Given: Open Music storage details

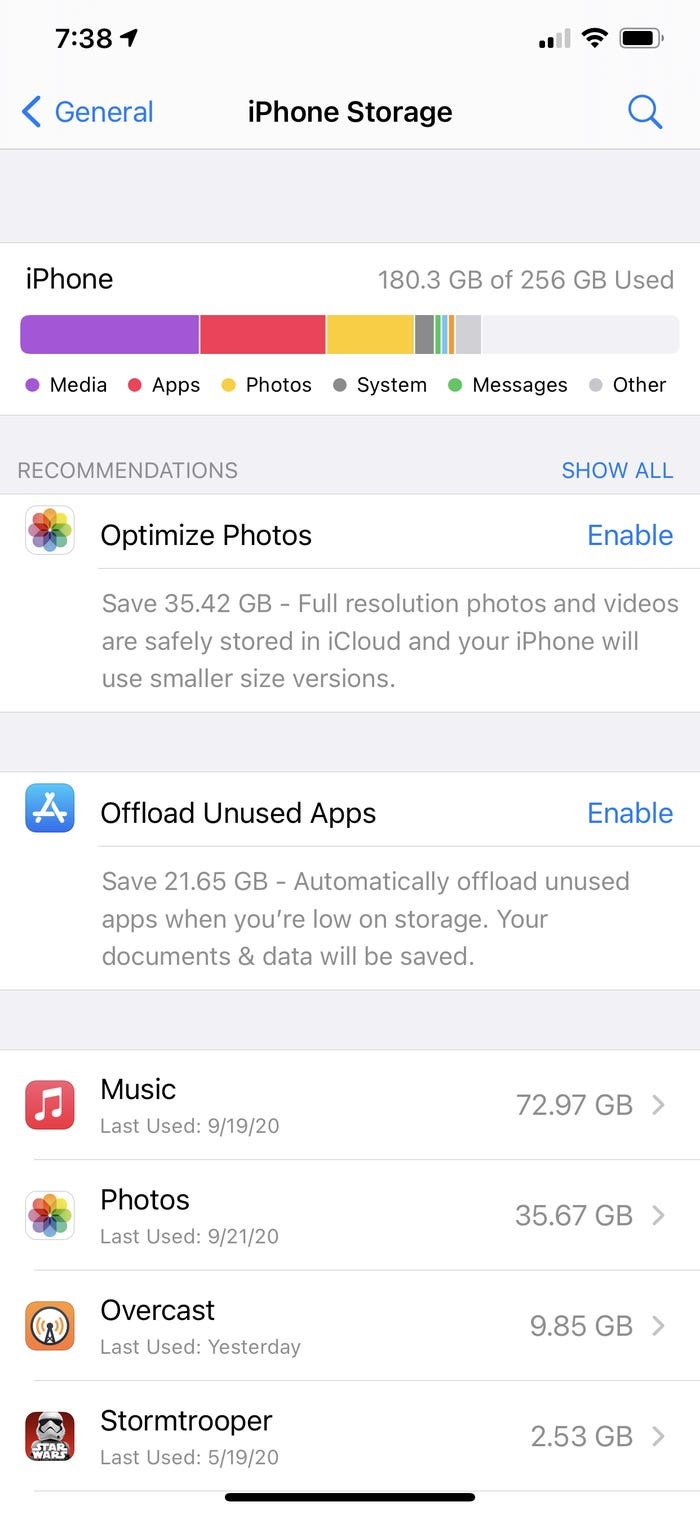Looking at the screenshot, I should pos(350,1105).
